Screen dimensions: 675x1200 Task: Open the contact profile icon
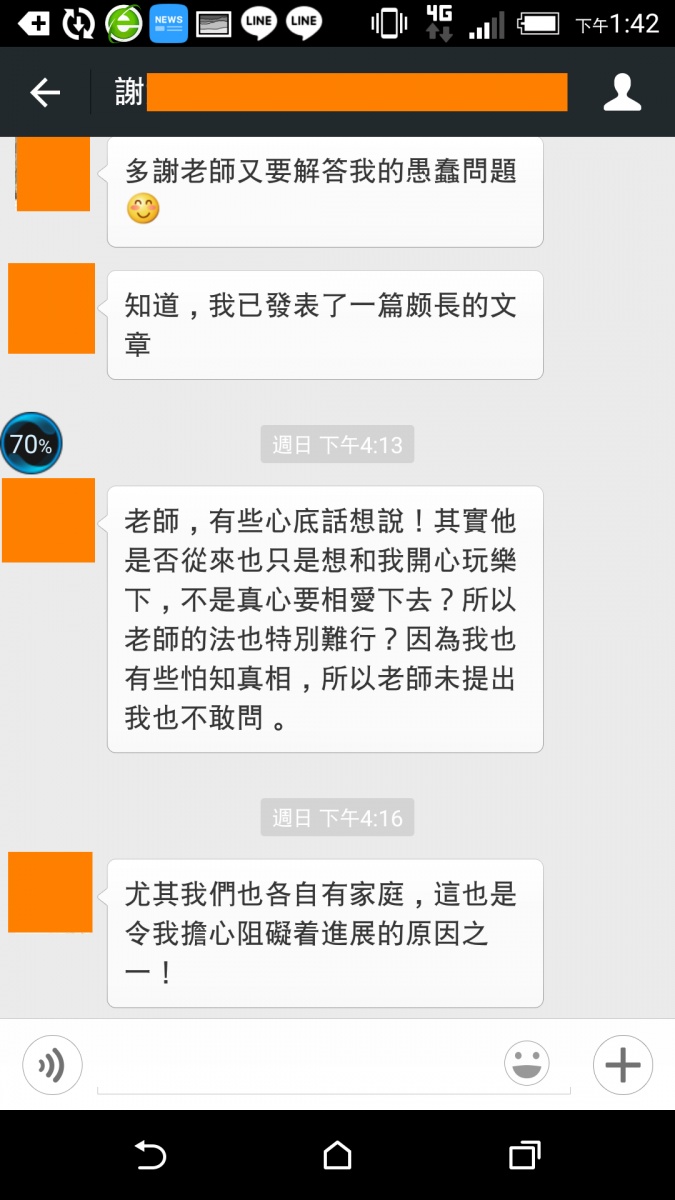[x=622, y=92]
